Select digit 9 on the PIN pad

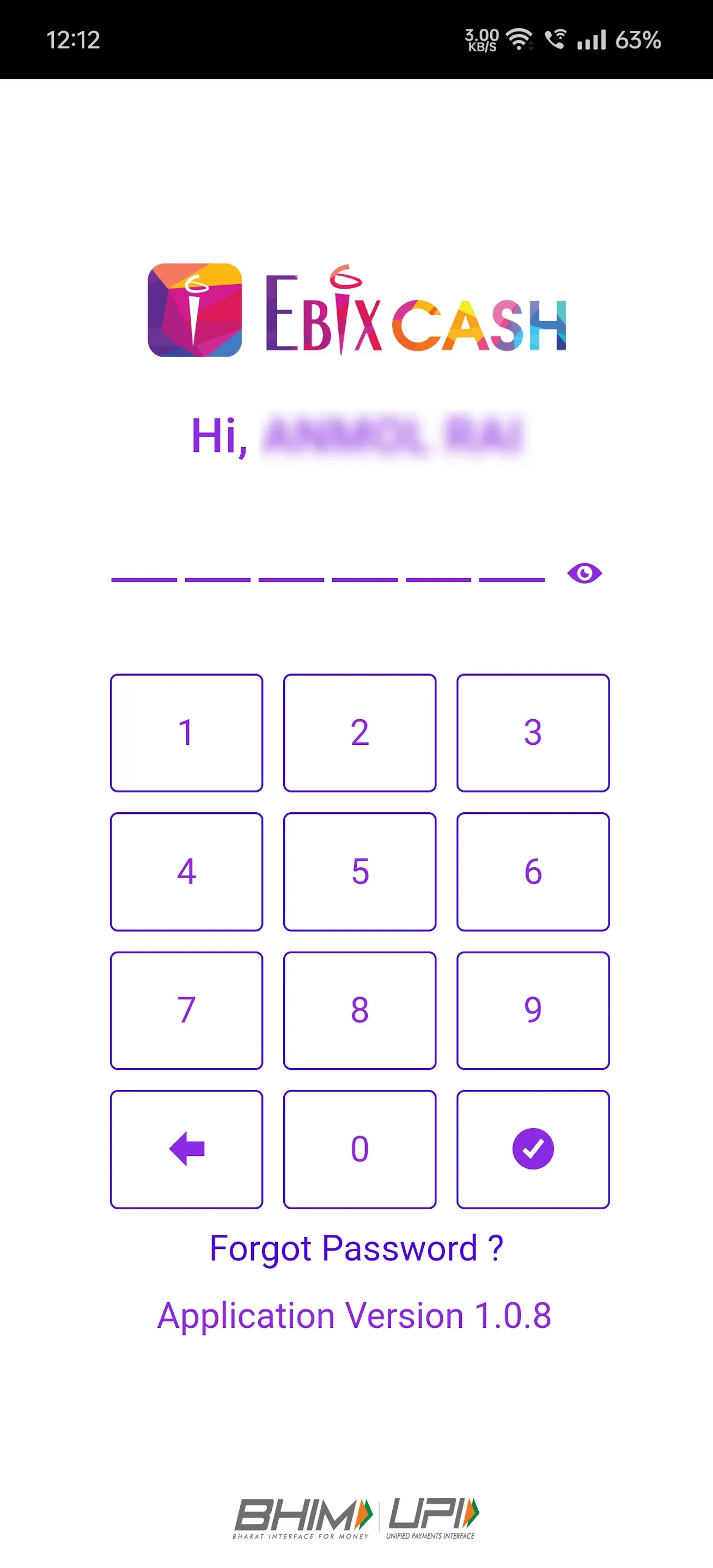pyautogui.click(x=533, y=1010)
